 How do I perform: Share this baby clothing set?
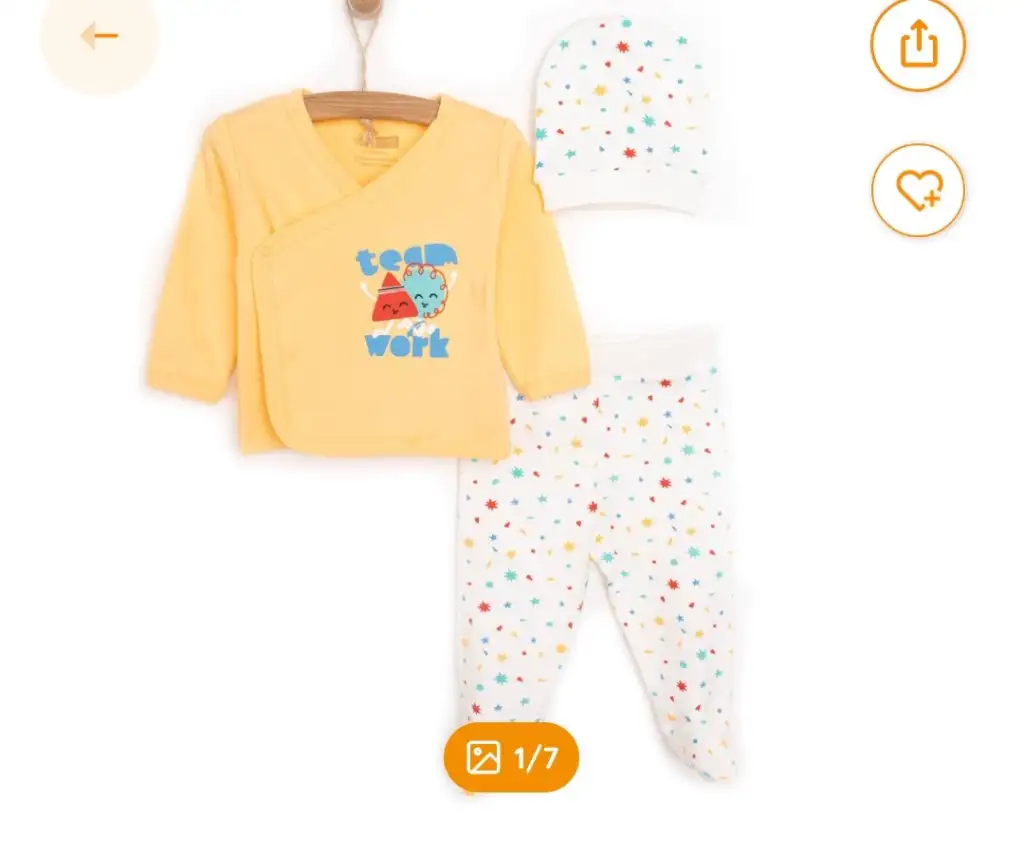point(918,44)
